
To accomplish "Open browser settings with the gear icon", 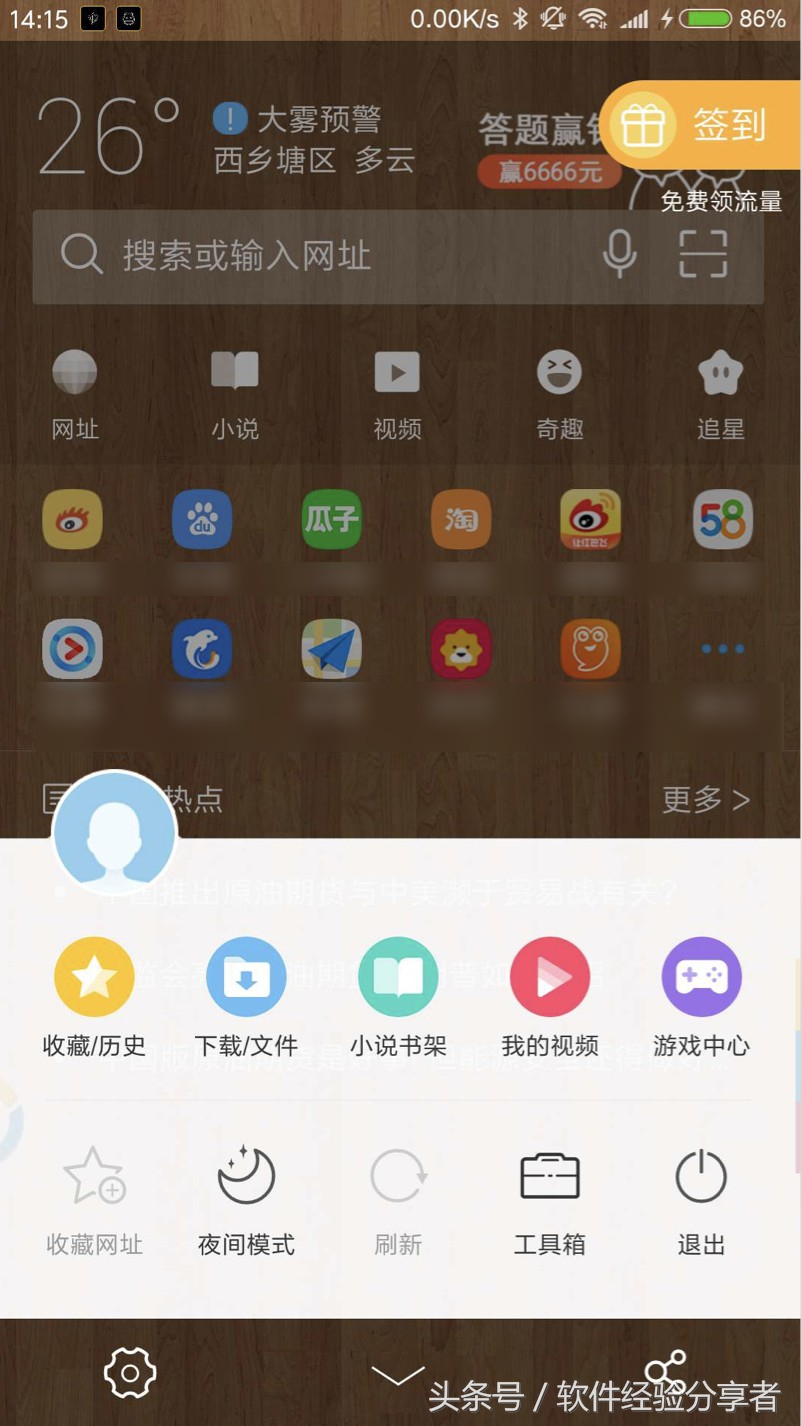I will click(129, 1372).
